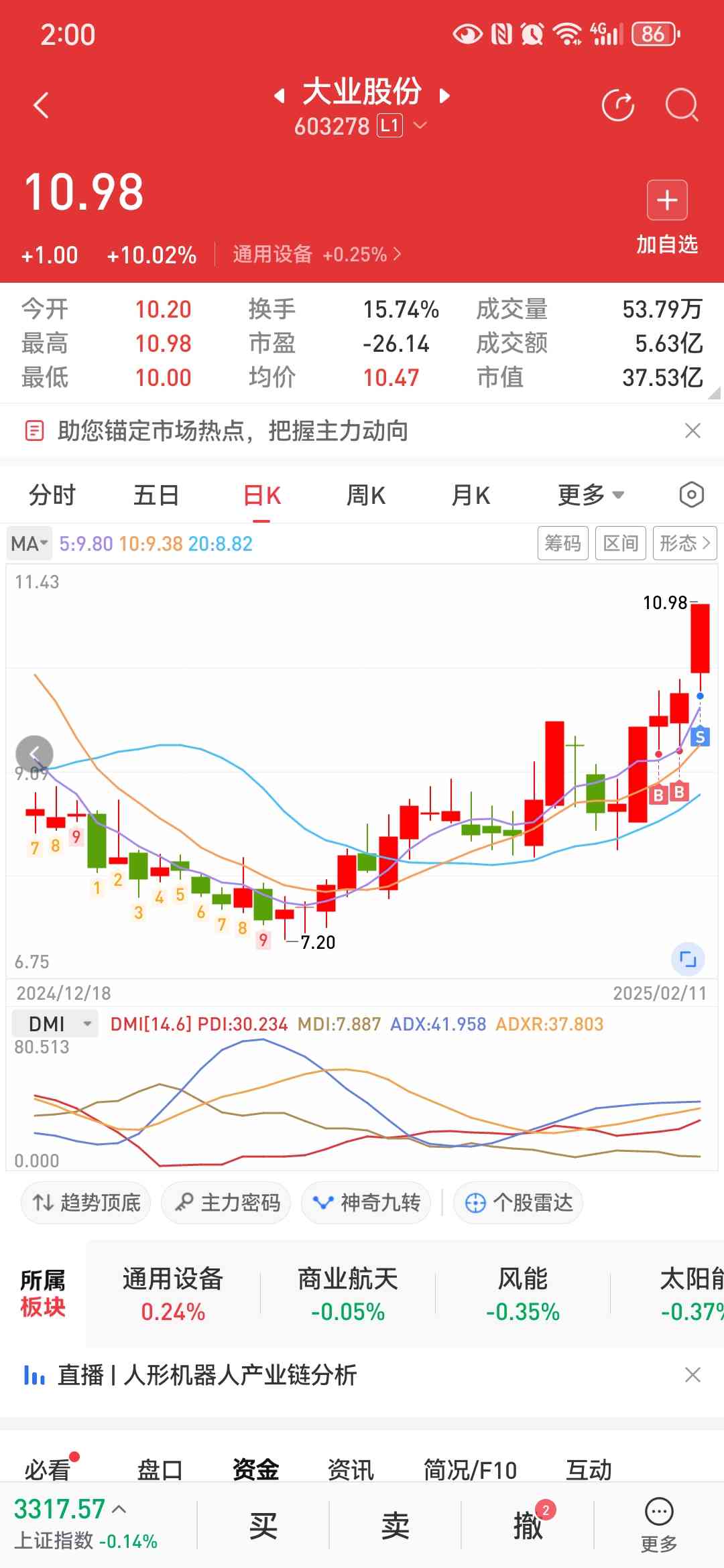
Task: Tap the 区间 range statistics button
Action: tap(621, 543)
